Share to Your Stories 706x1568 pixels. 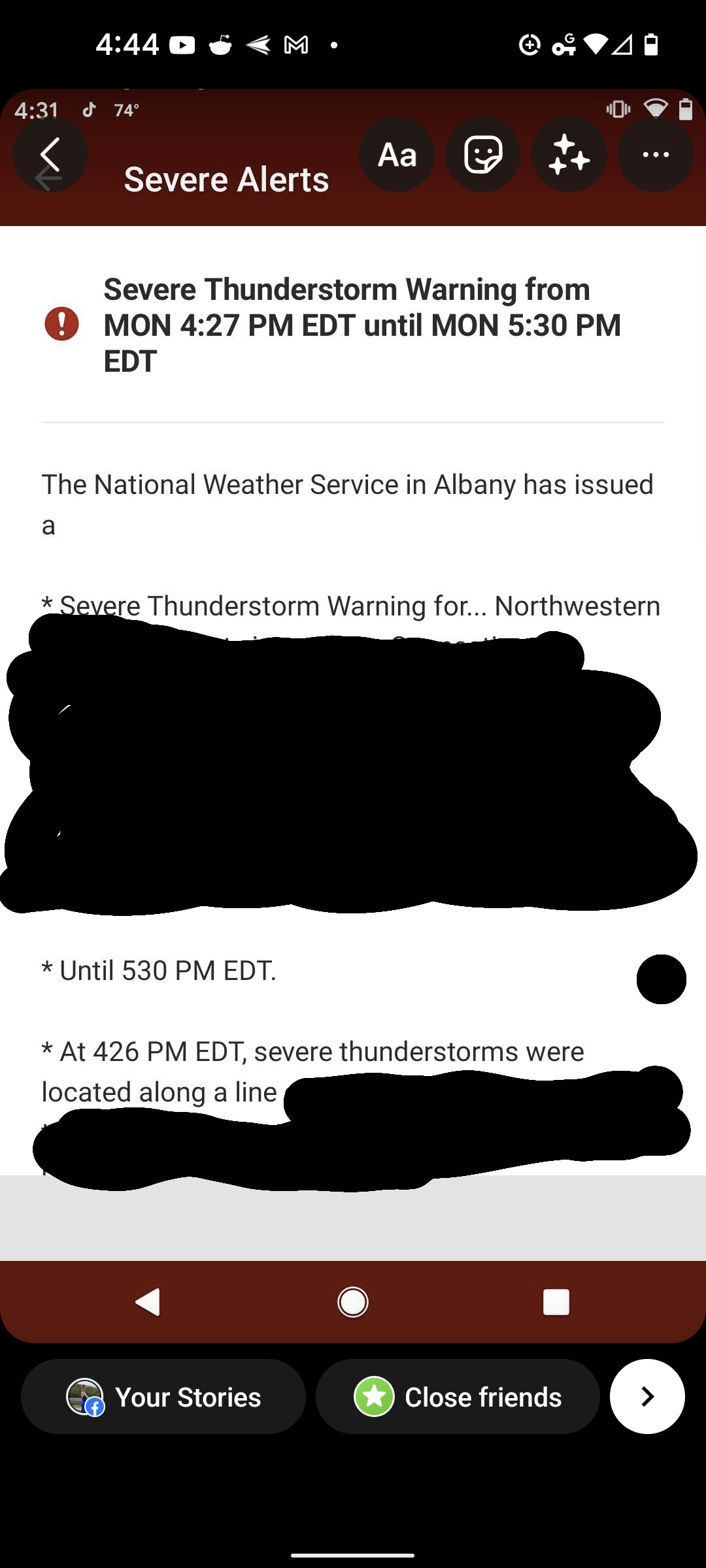(163, 1397)
